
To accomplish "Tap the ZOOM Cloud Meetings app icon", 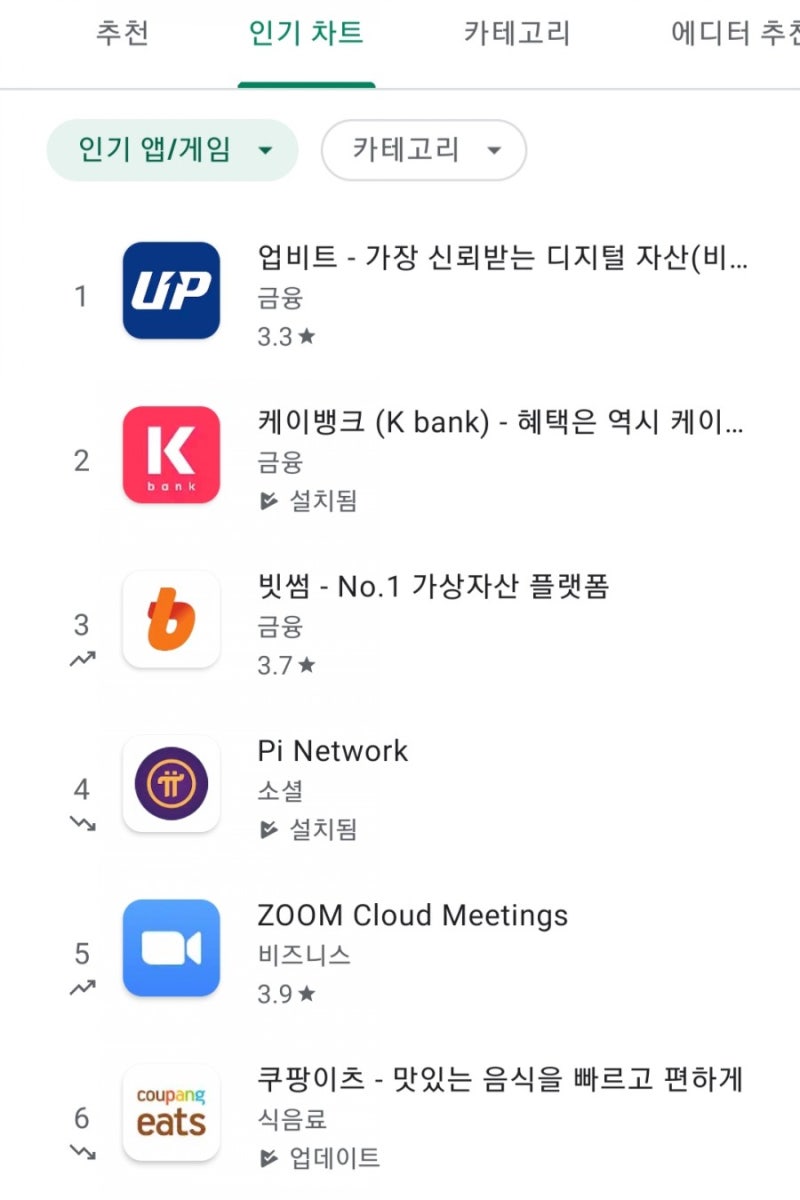I will click(170, 948).
